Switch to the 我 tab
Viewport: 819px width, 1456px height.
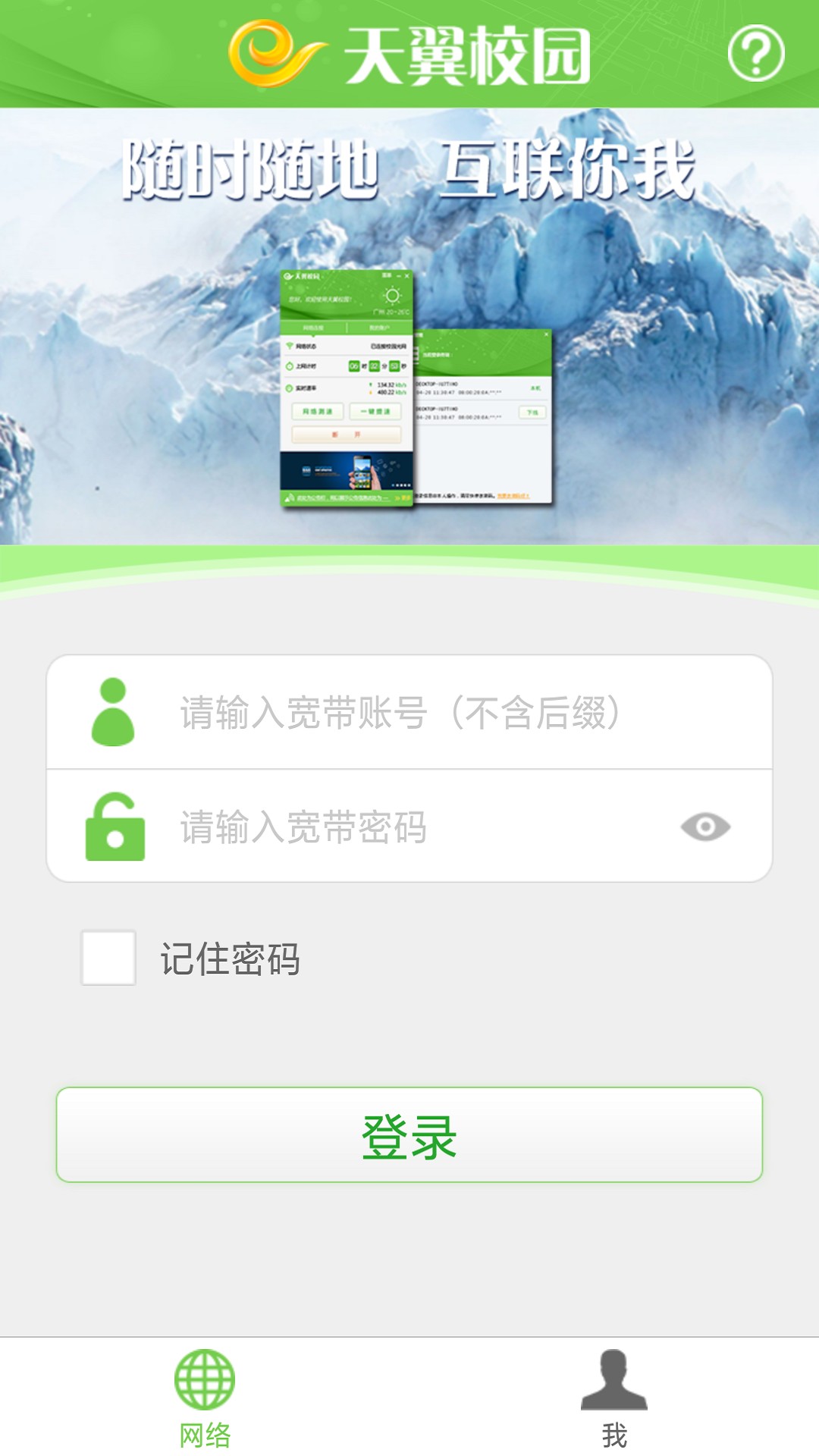614,1397
